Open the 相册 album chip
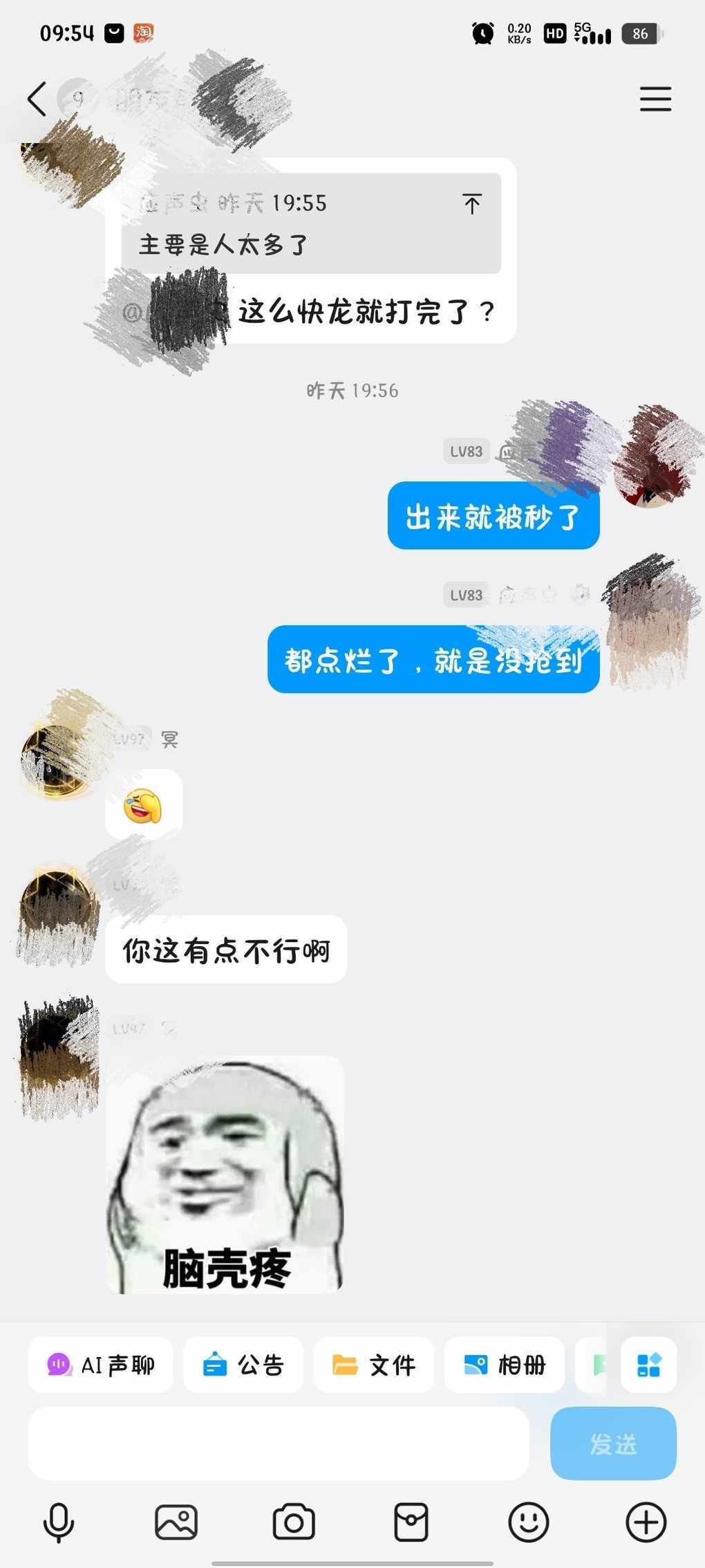705x1568 pixels. point(504,1365)
